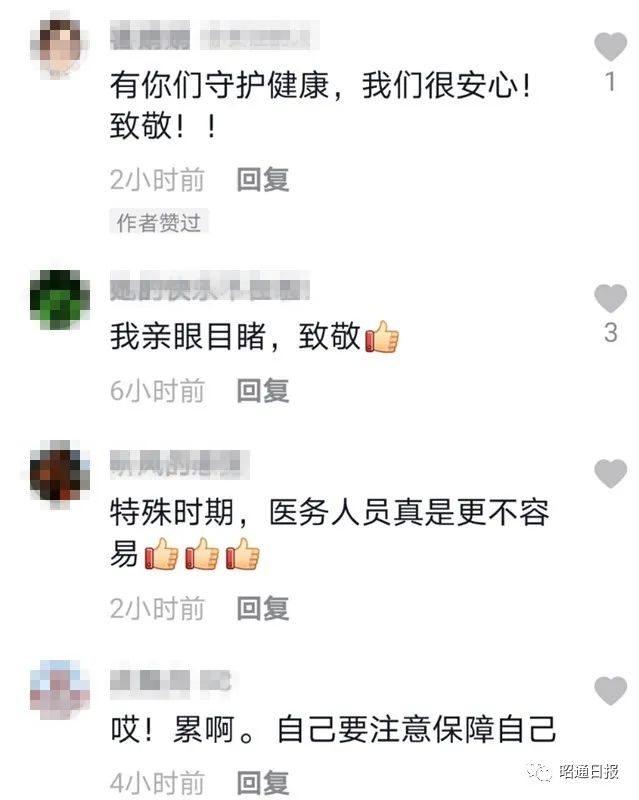The height and width of the screenshot is (800, 639).
Task: Like the comment '哎！累啊'
Action: point(610,690)
